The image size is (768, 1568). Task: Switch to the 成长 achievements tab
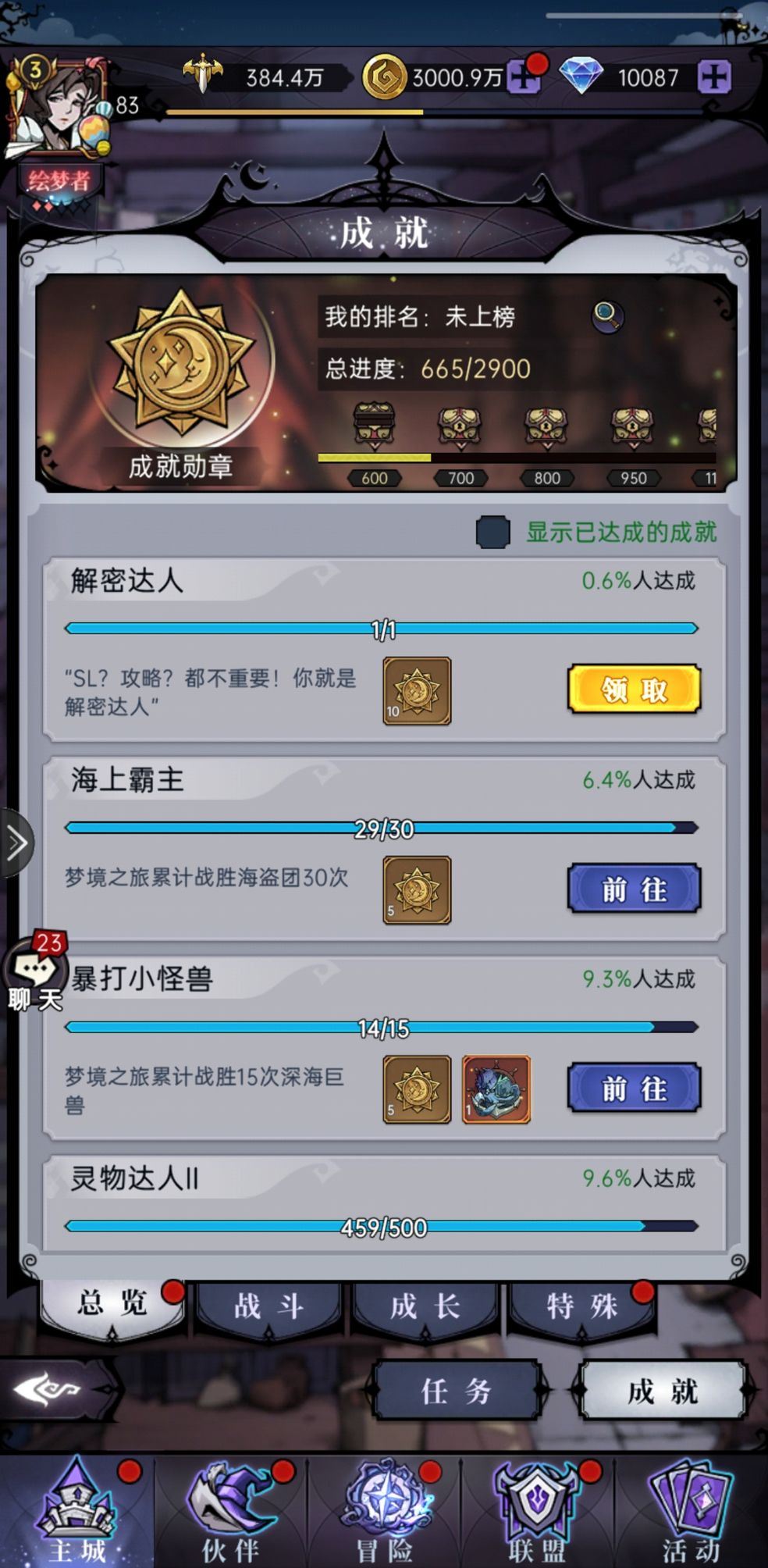(425, 1306)
